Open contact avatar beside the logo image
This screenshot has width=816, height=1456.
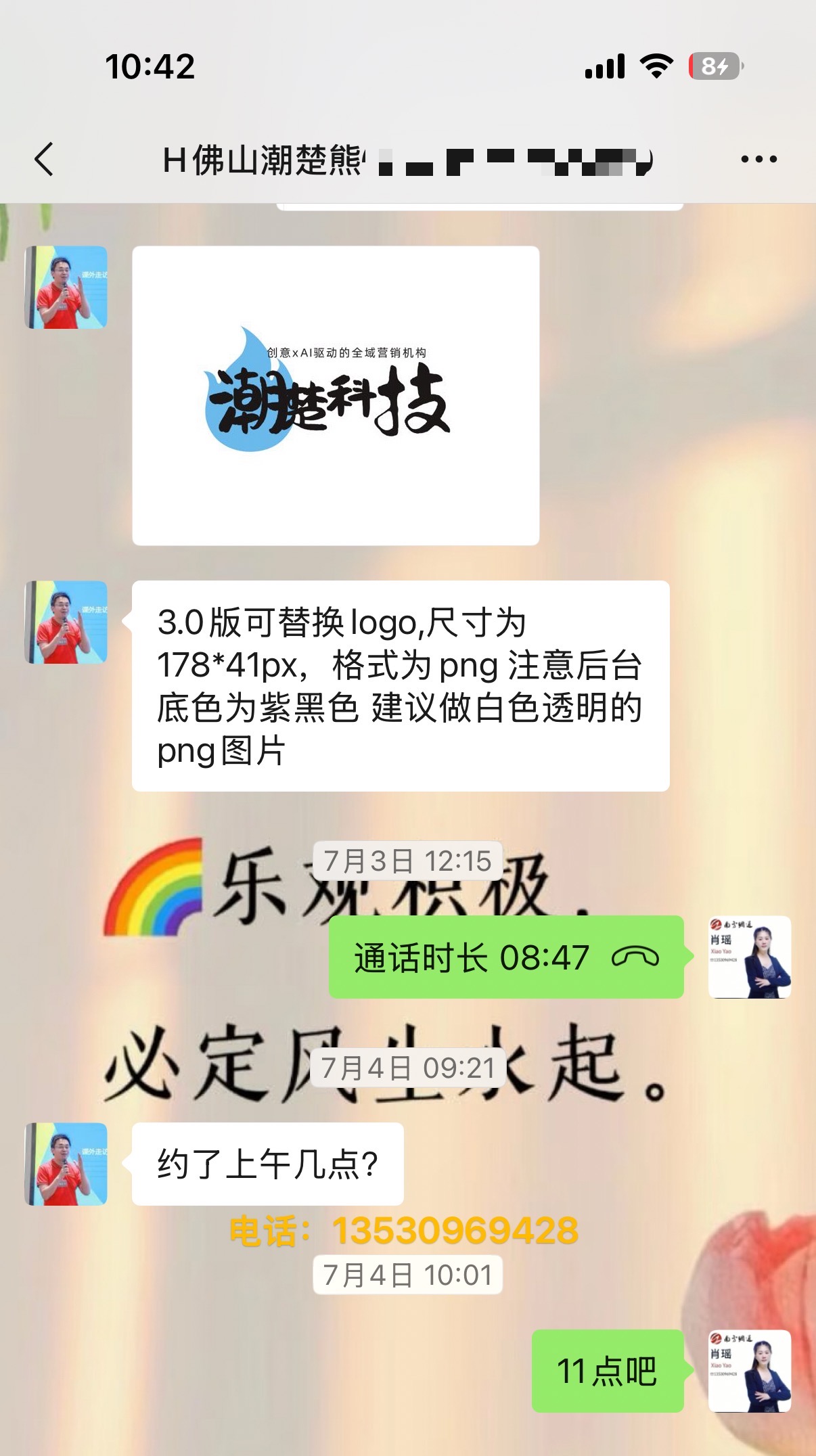click(66, 288)
